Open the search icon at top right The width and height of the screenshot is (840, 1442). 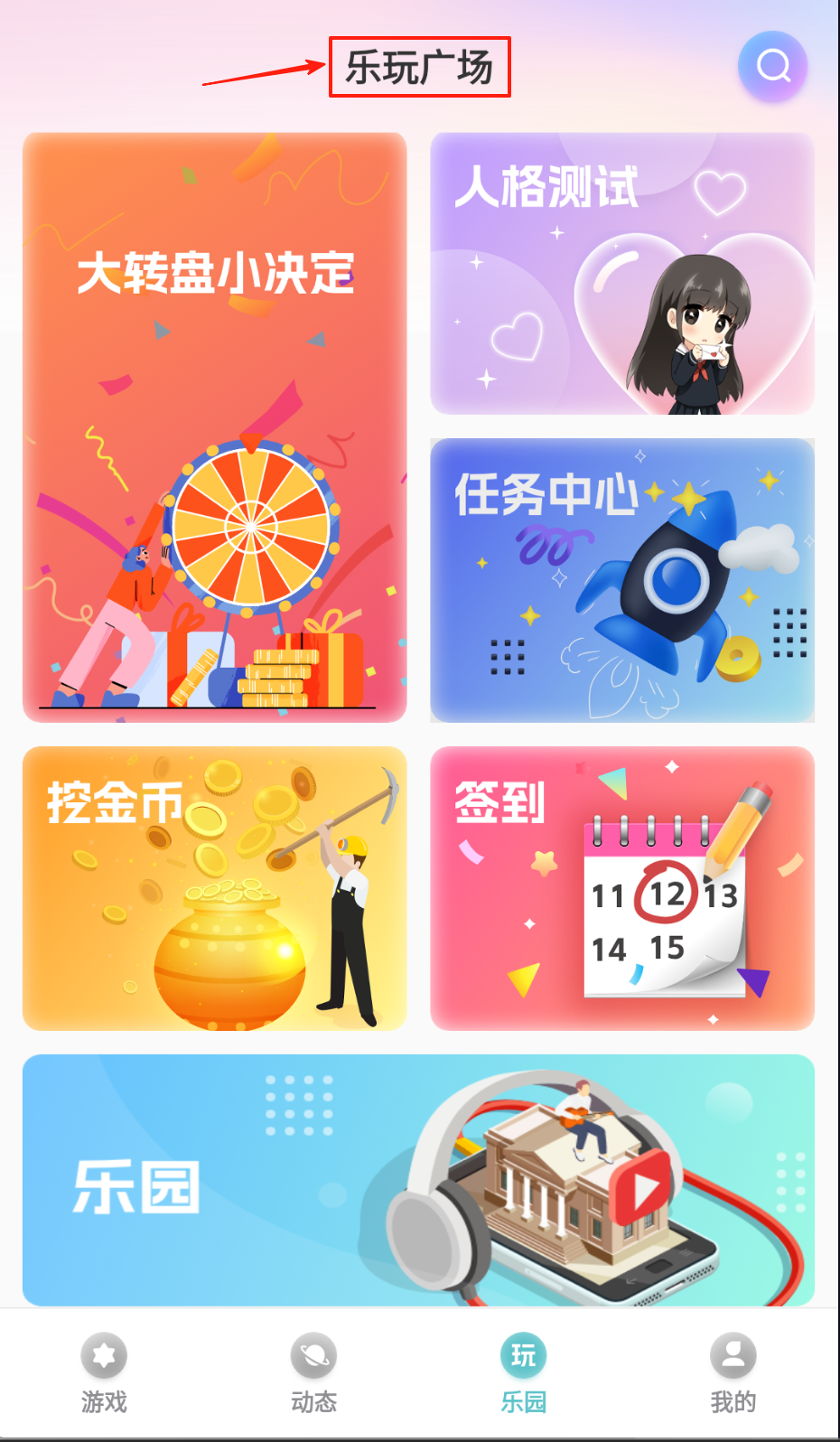coord(772,66)
